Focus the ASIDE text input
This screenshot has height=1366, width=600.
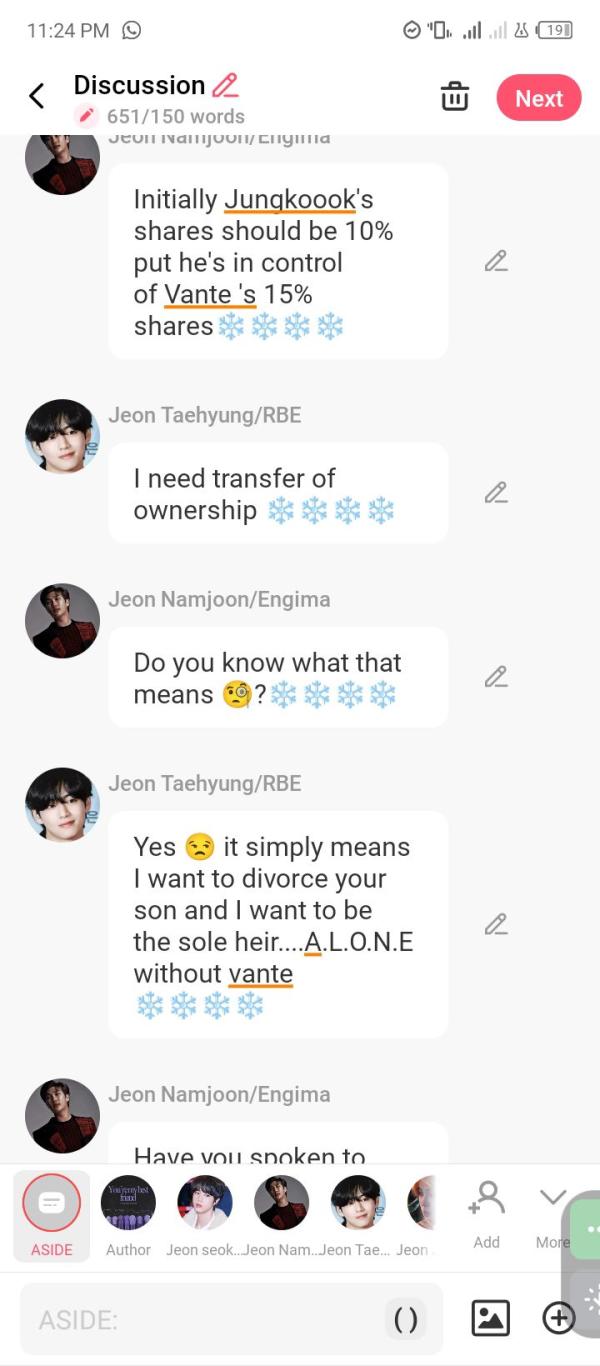point(200,1320)
